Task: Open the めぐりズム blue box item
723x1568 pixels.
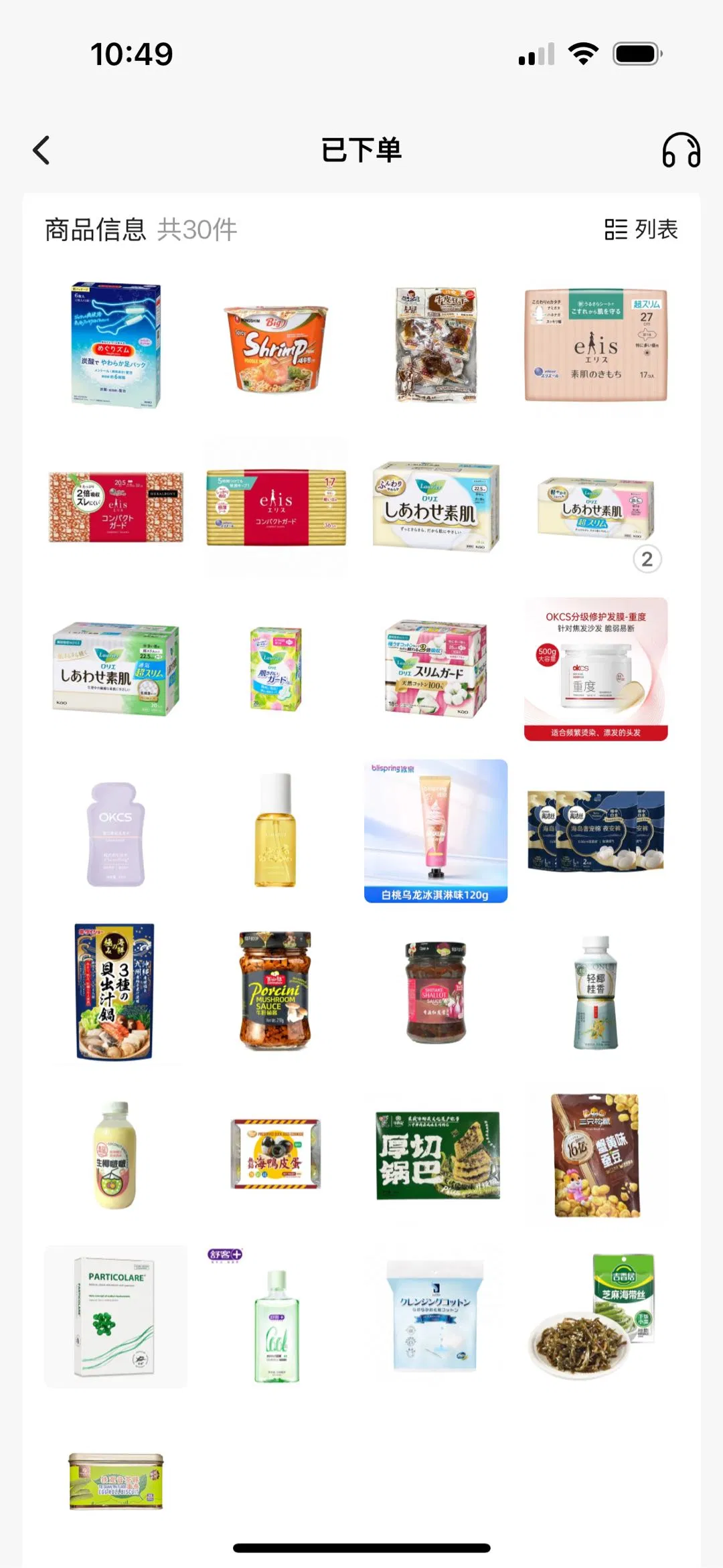Action: 116,345
